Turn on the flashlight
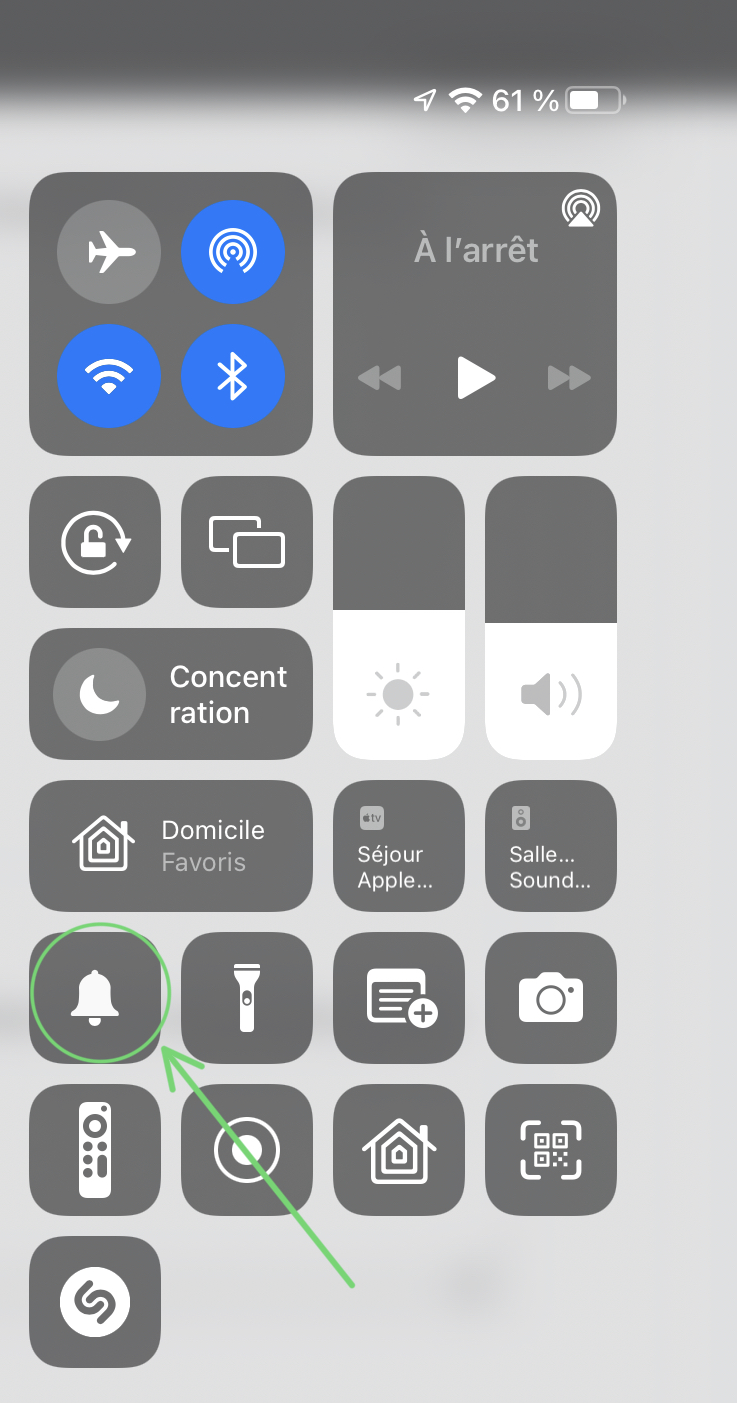 (247, 998)
